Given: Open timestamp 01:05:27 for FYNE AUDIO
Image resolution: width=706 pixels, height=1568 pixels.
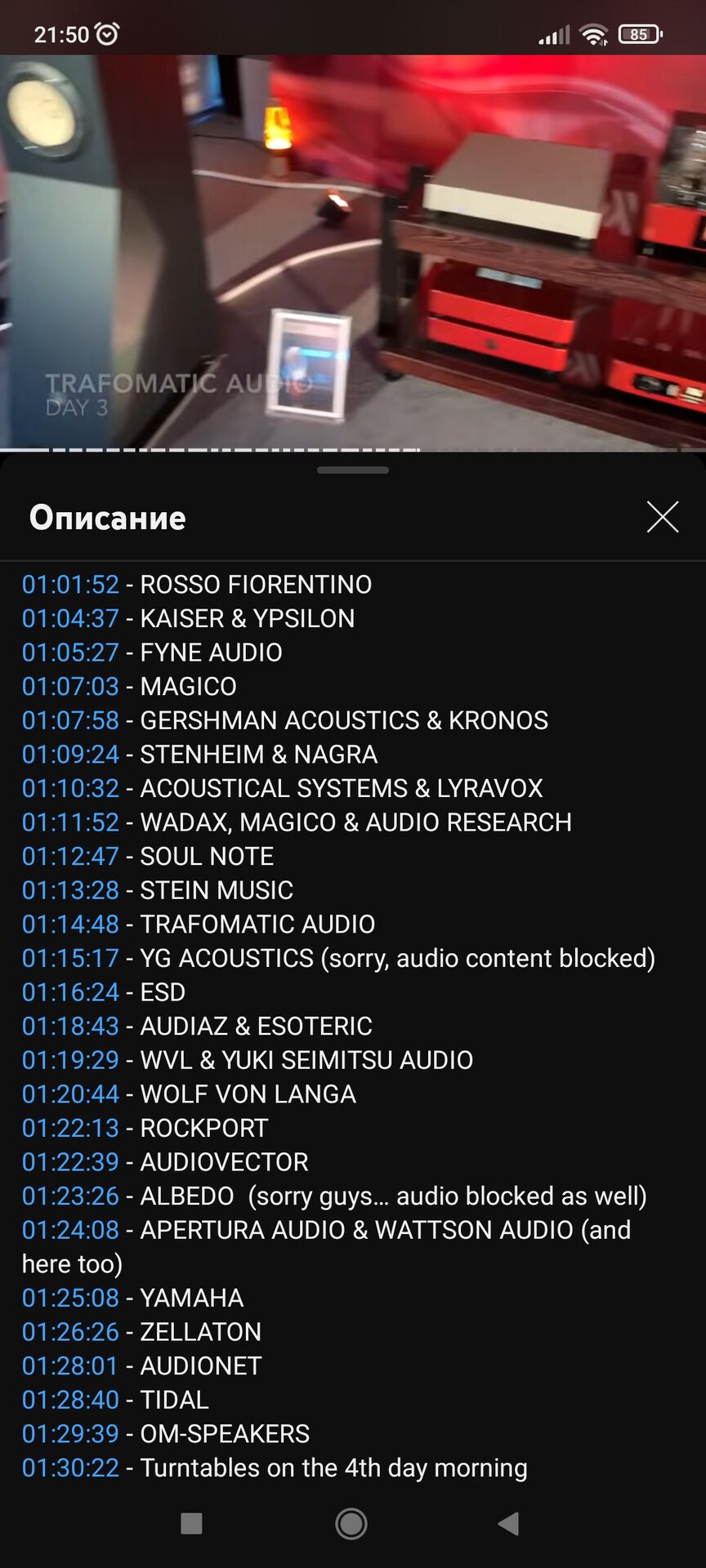Looking at the screenshot, I should pyautogui.click(x=70, y=653).
